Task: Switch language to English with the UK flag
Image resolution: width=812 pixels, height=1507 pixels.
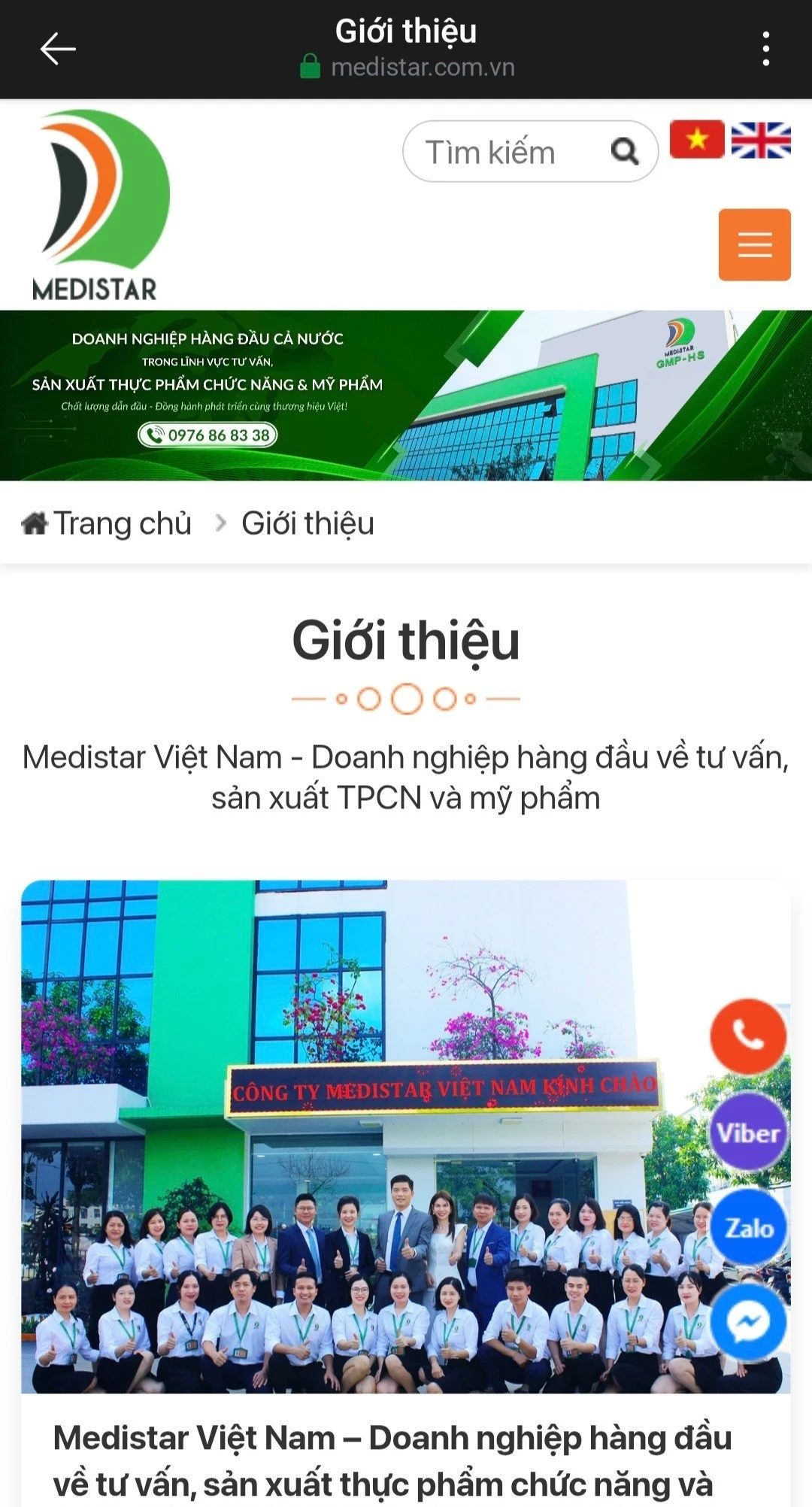Action: pyautogui.click(x=760, y=138)
